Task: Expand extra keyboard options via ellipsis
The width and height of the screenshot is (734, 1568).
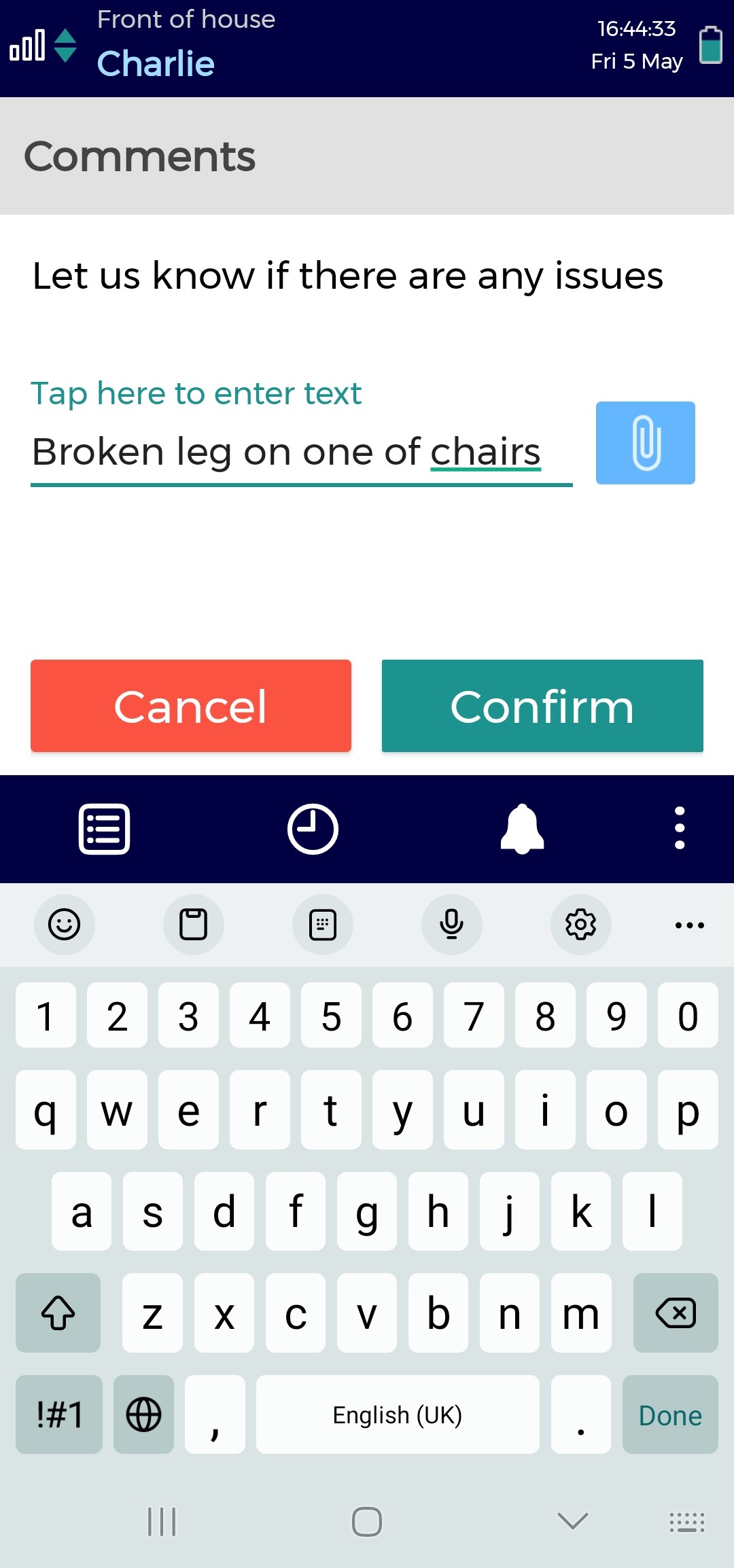Action: [688, 925]
